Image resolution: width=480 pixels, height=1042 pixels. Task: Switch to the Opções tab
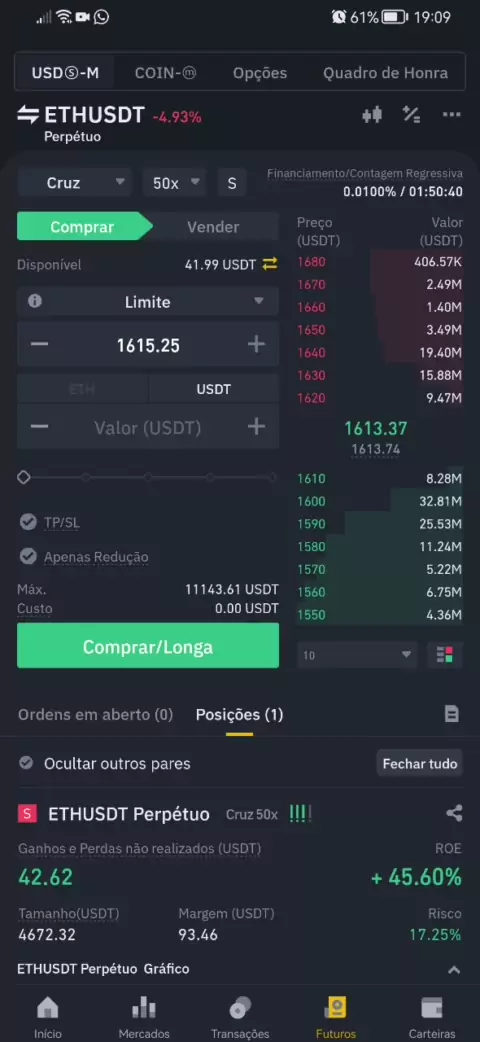pyautogui.click(x=260, y=73)
